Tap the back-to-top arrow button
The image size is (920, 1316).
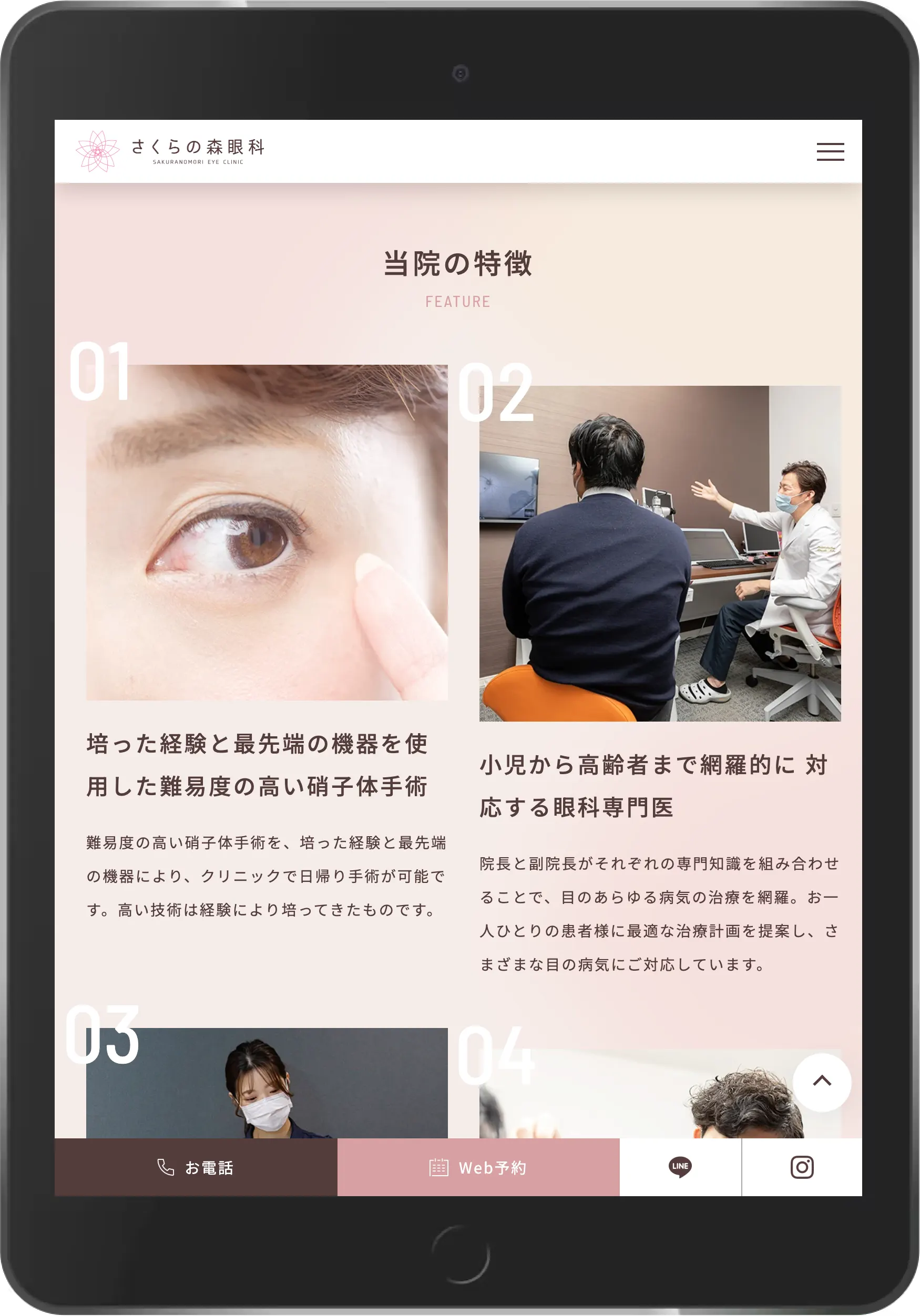821,1082
